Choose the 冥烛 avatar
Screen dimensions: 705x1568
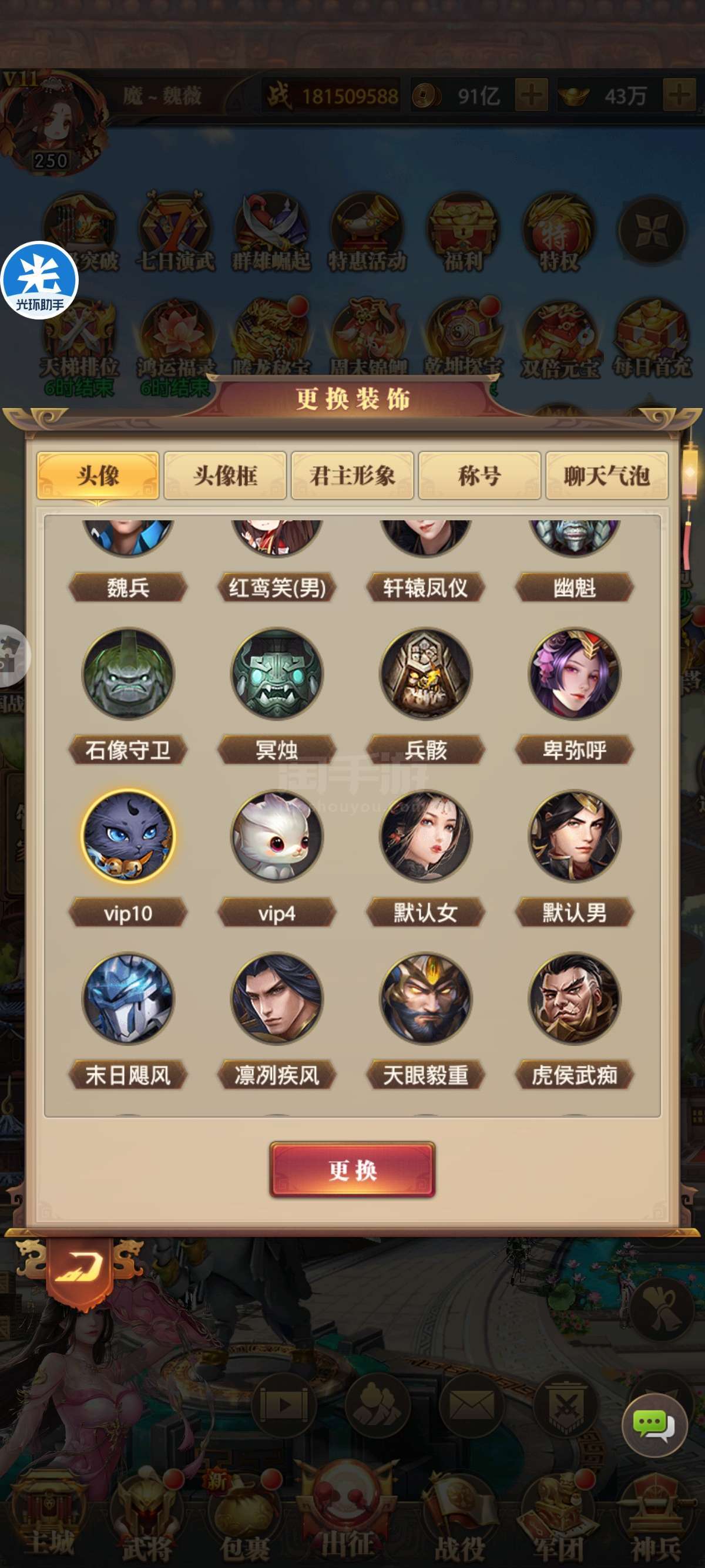(276, 674)
